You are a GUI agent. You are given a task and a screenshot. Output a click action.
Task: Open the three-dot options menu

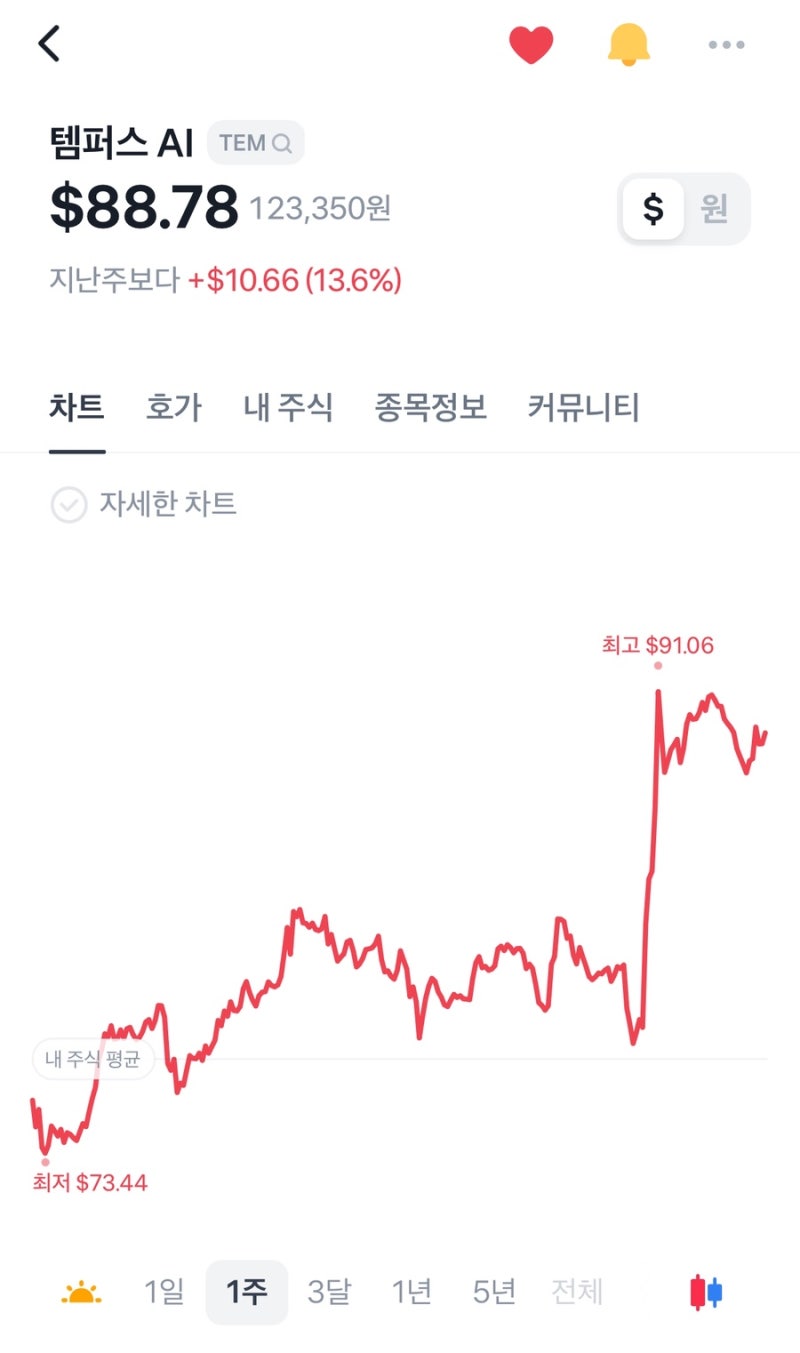(x=726, y=44)
